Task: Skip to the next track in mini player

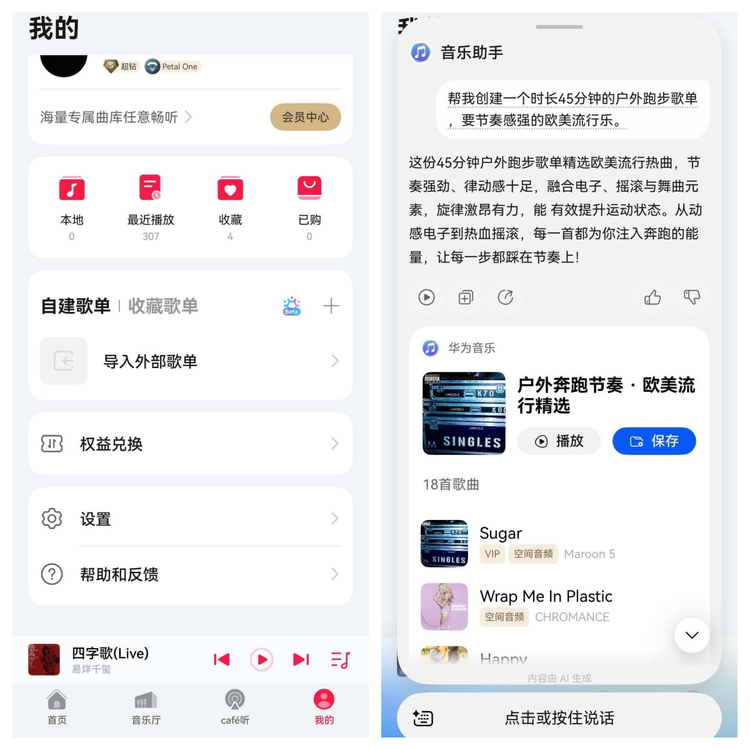Action: pos(301,659)
